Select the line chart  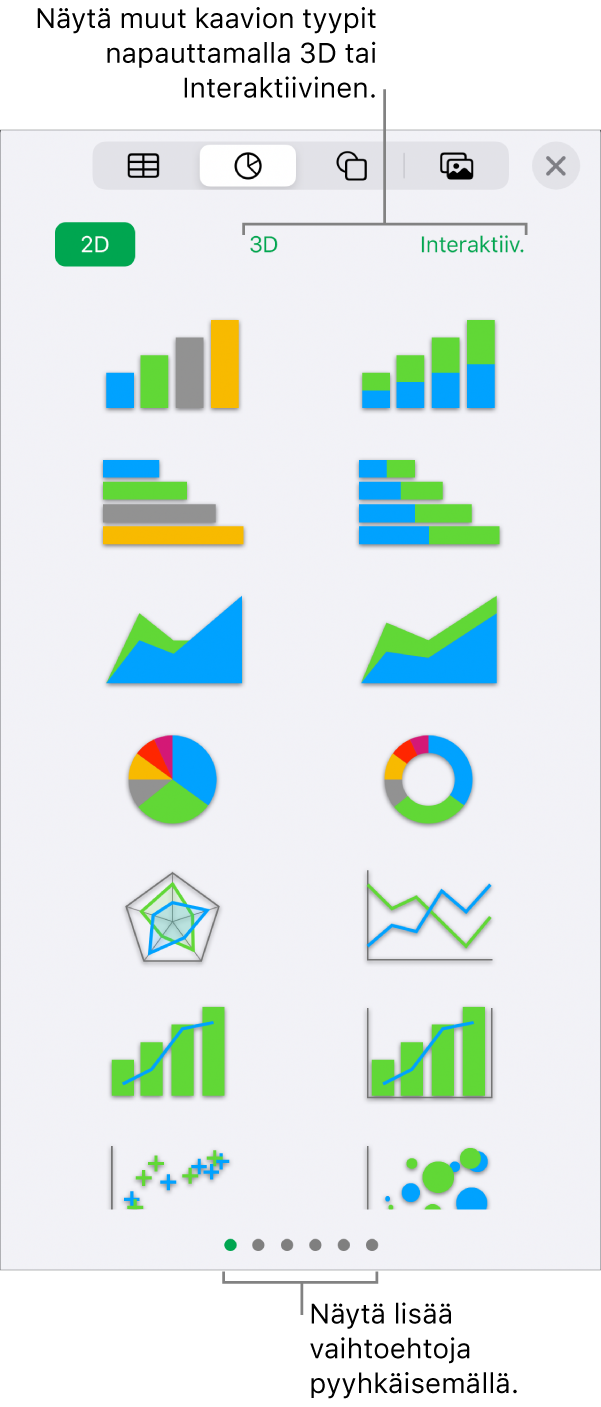point(428,917)
